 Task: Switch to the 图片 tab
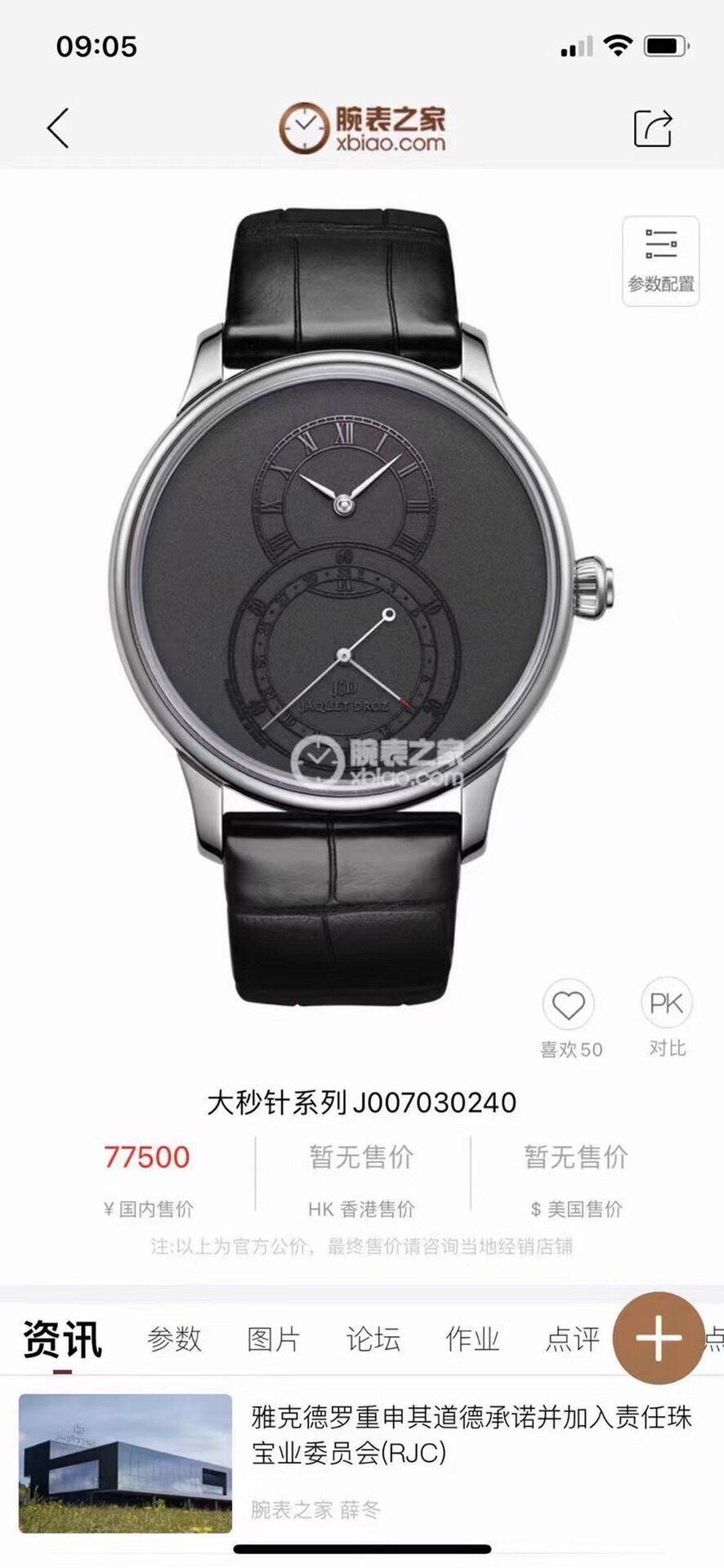point(274,1339)
